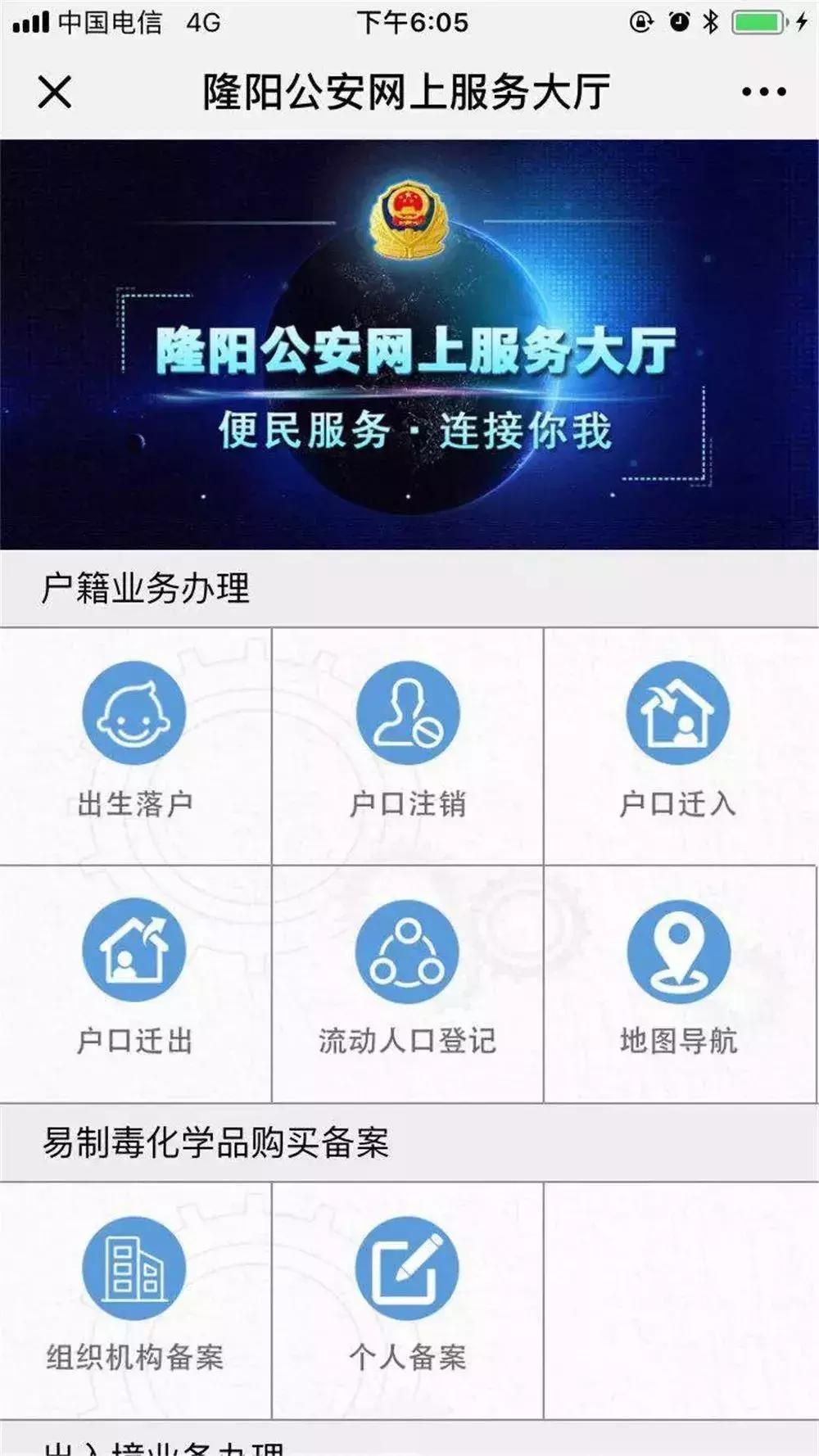Open 组织机构备案
The width and height of the screenshot is (819, 1456).
point(135,1300)
